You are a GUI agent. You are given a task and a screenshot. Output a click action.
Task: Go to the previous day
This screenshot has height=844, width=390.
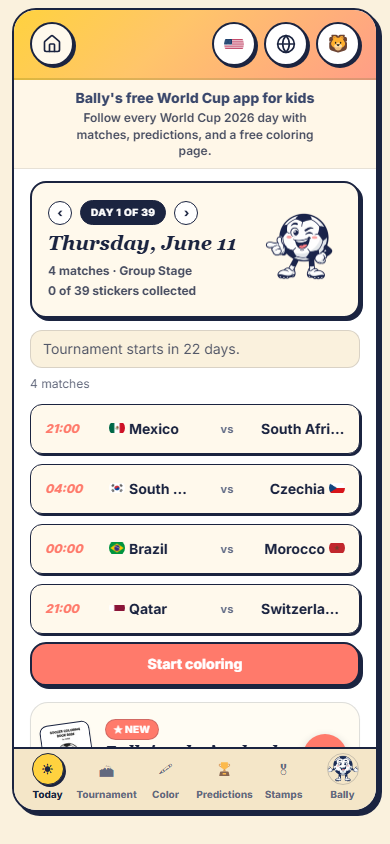[60, 213]
